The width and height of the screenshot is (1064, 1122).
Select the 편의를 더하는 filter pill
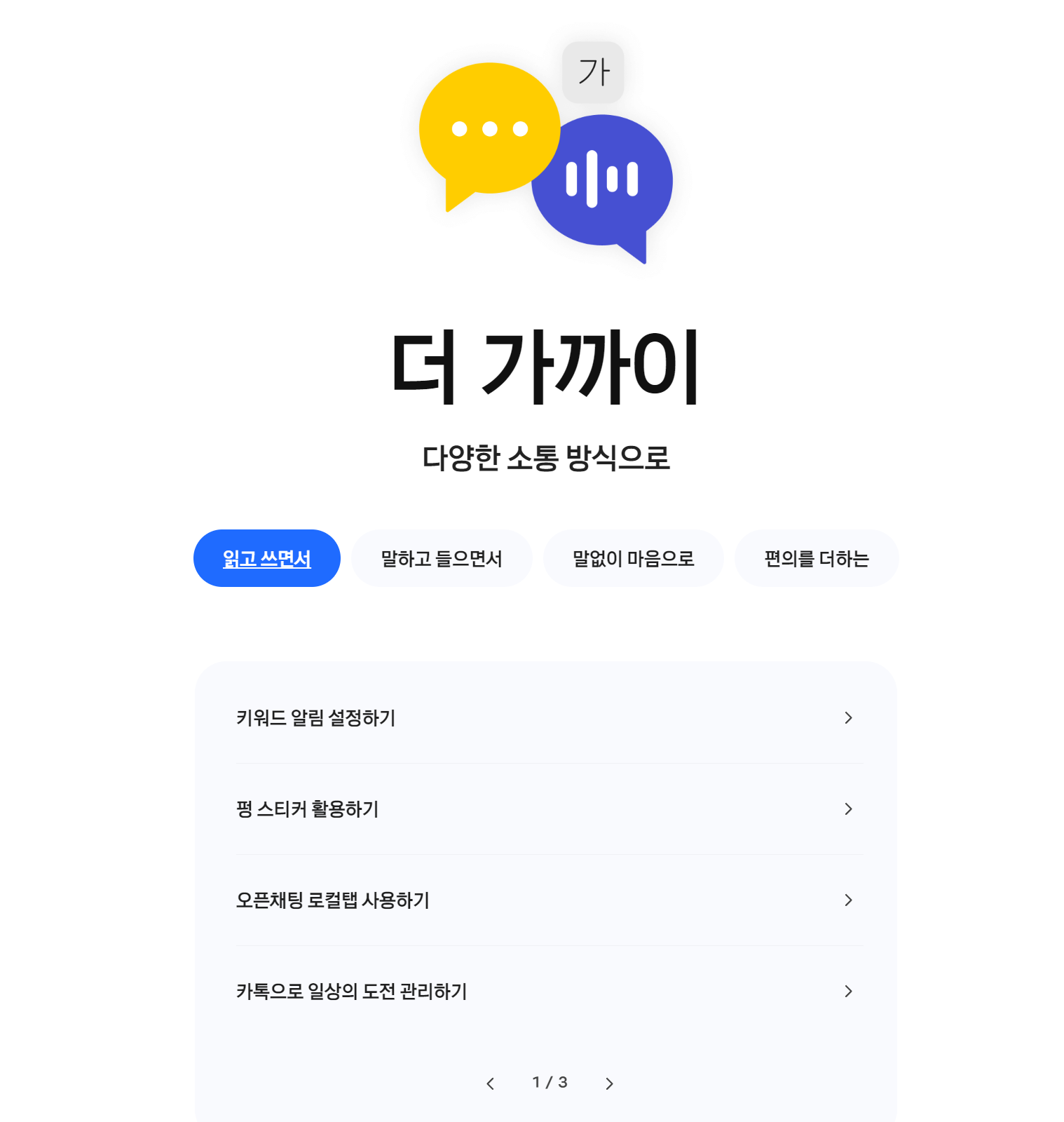click(816, 558)
